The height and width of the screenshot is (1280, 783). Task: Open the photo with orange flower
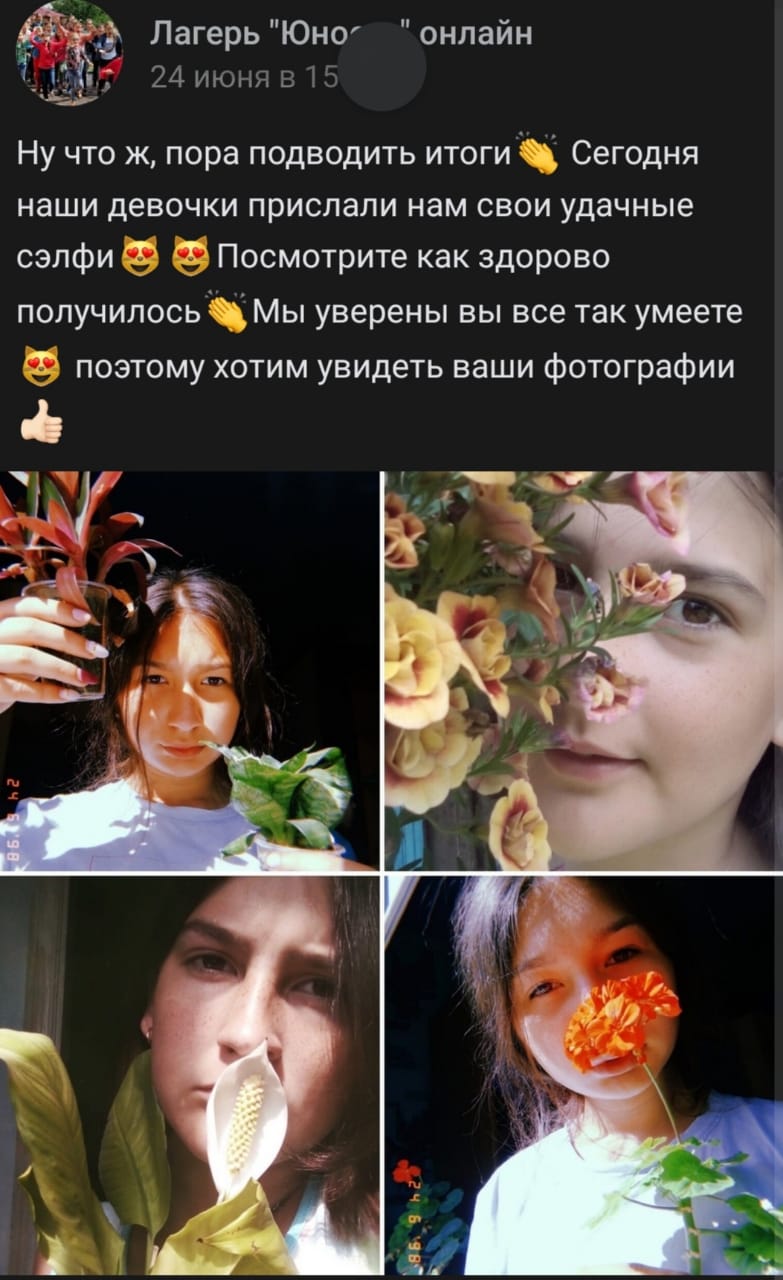pos(583,1074)
